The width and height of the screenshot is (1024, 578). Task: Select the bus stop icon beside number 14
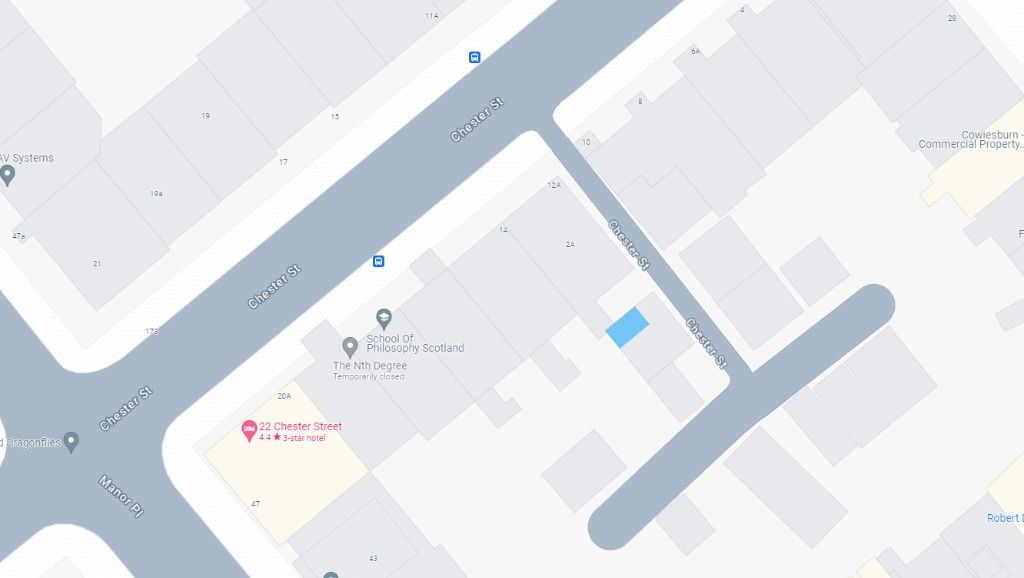pyautogui.click(x=379, y=262)
